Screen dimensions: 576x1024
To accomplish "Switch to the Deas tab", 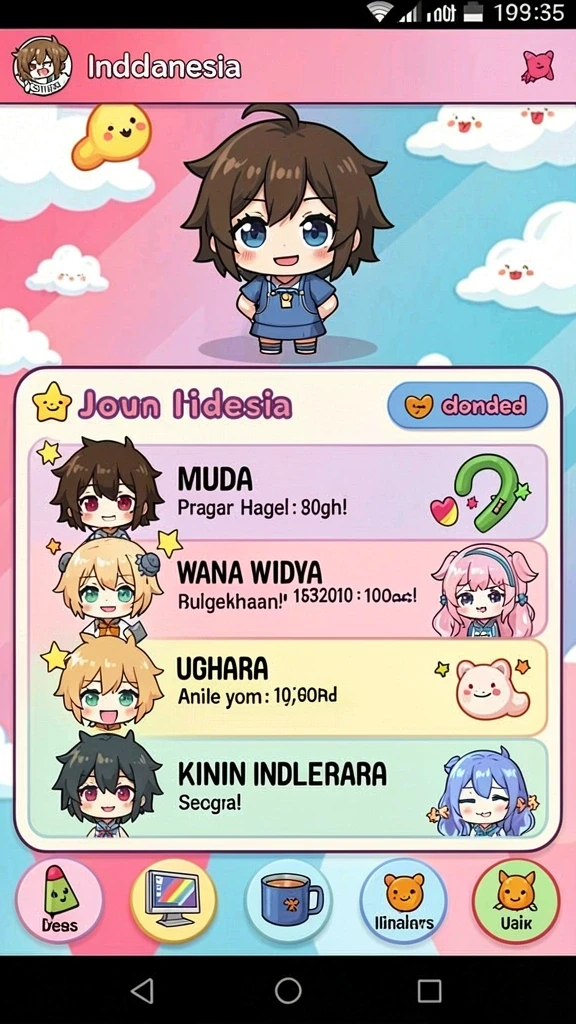I will (x=59, y=901).
